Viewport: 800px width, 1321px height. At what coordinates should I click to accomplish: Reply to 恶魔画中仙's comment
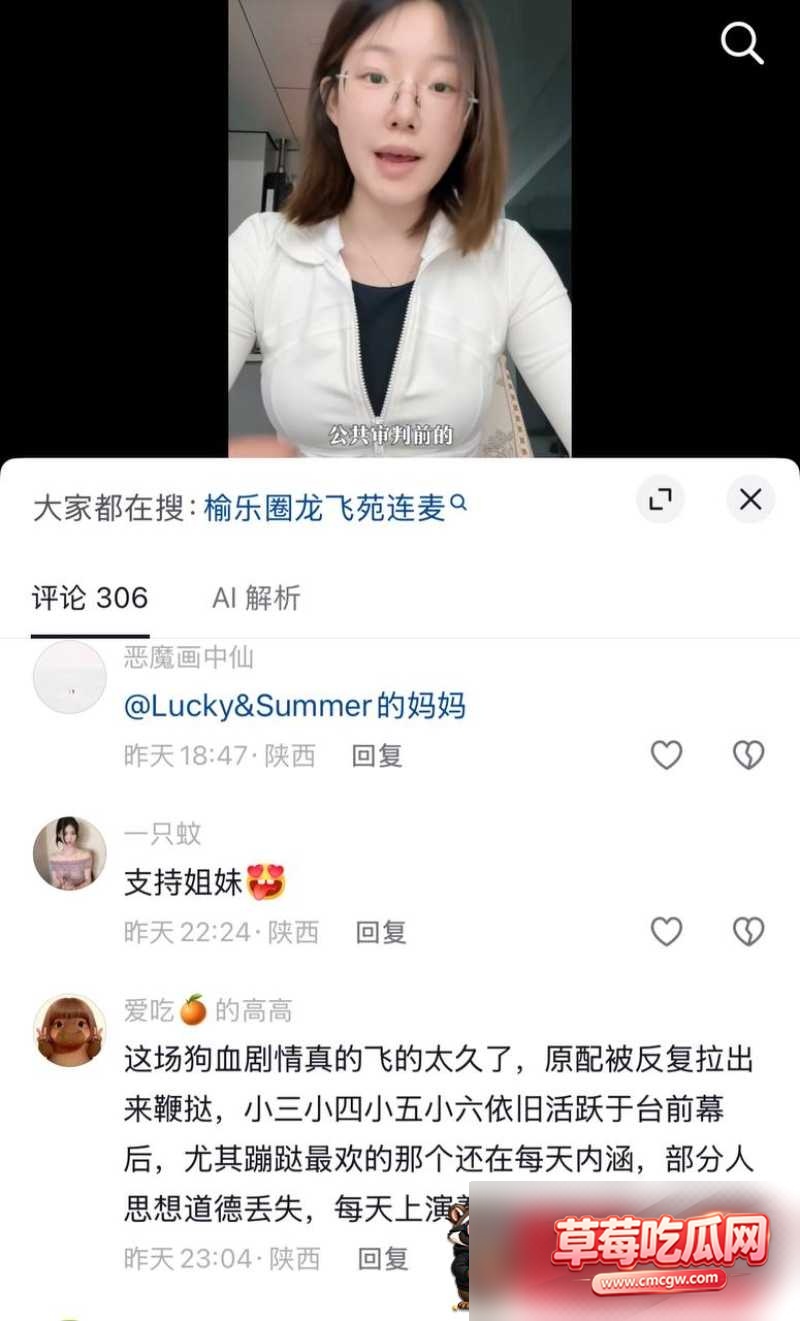tap(377, 756)
